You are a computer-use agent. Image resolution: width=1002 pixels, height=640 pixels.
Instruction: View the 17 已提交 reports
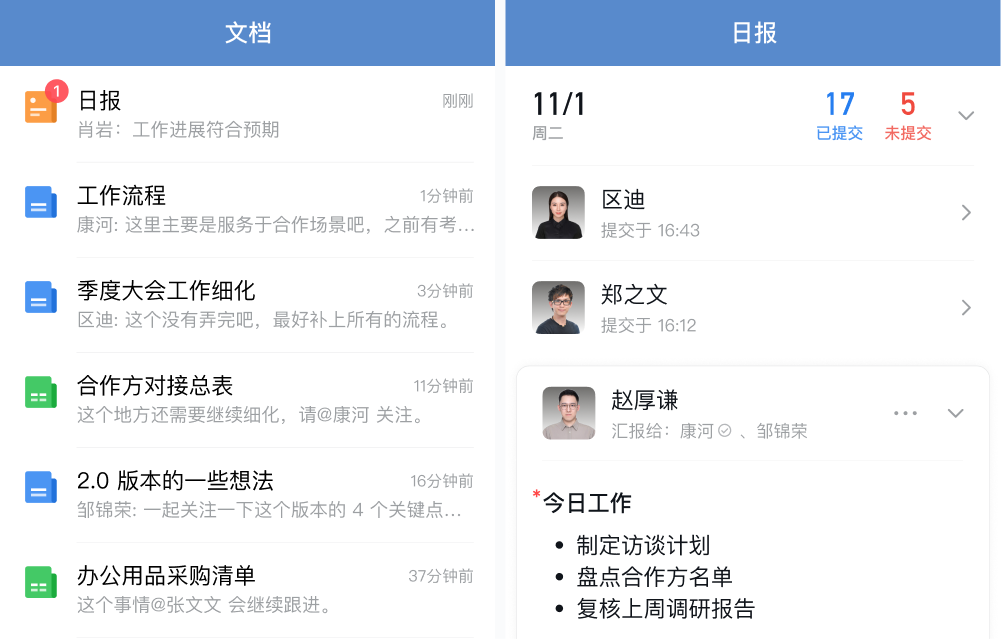(x=839, y=115)
